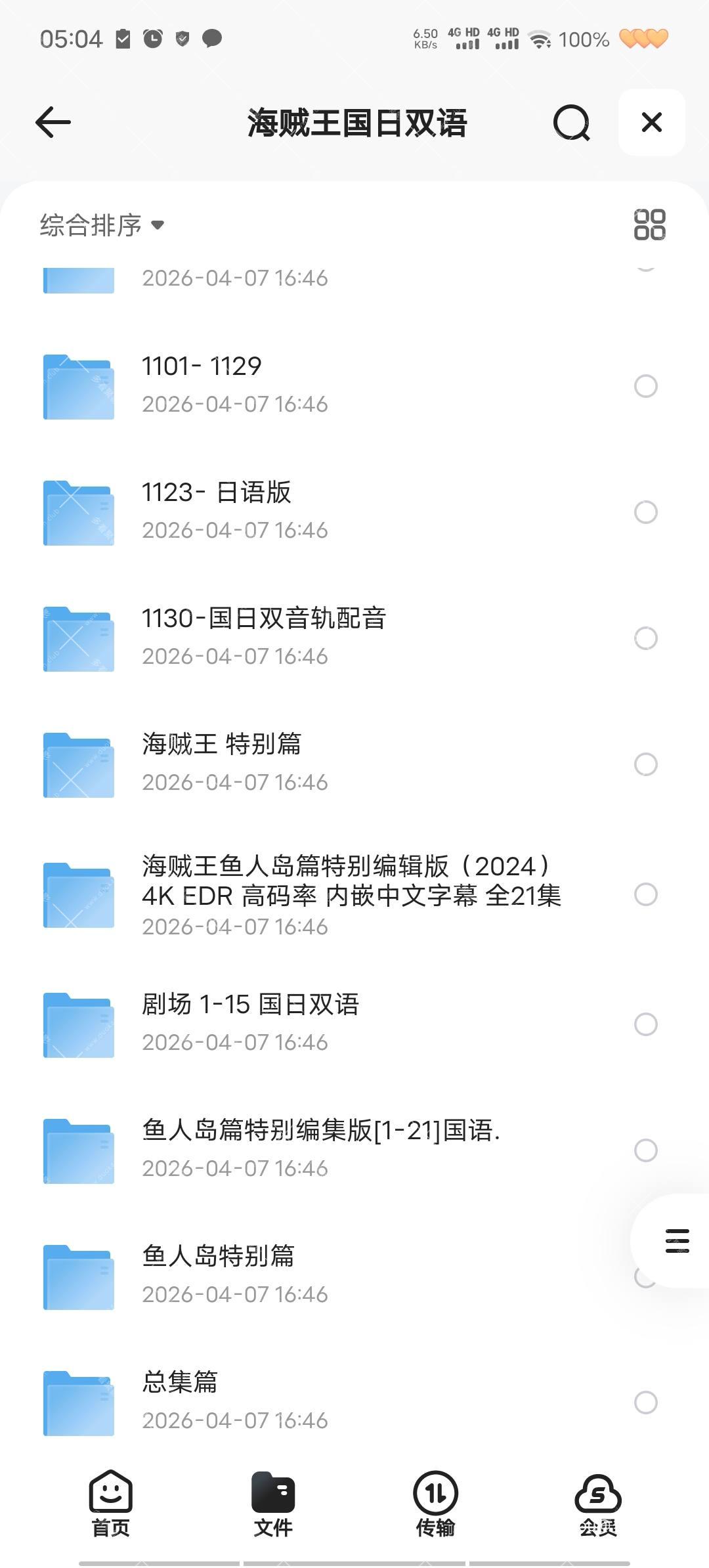The image size is (709, 1568).
Task: Go to the 传输 tab
Action: (435, 1505)
